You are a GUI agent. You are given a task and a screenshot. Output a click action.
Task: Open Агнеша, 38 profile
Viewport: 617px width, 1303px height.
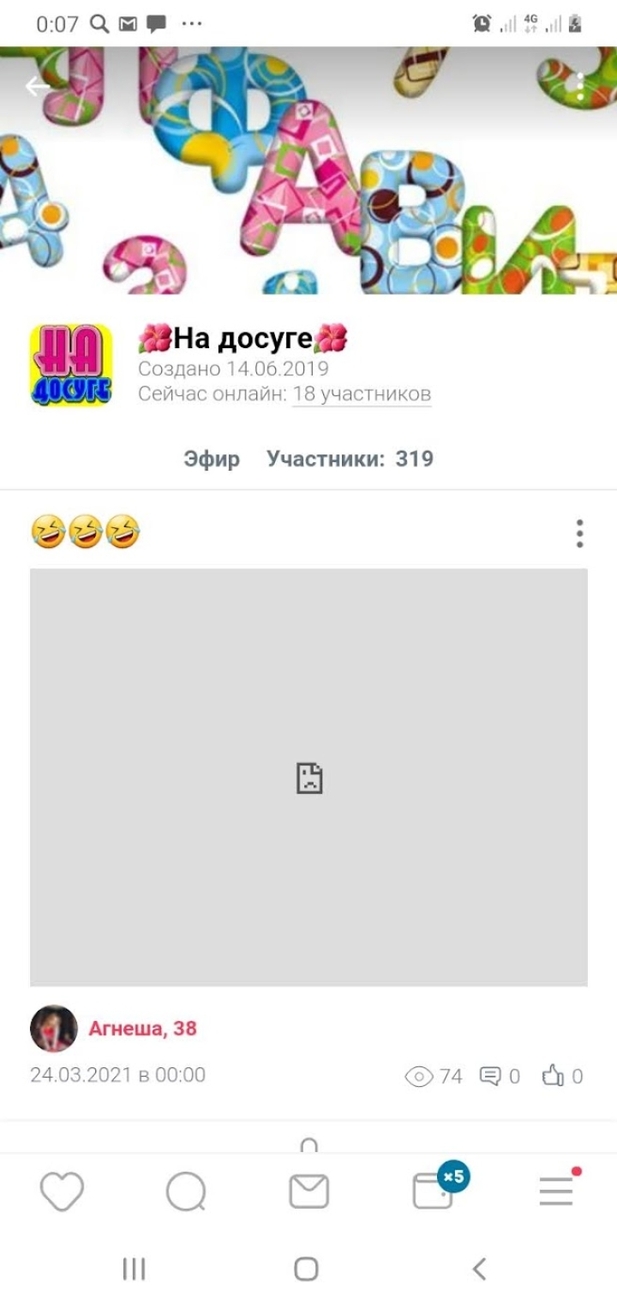(x=142, y=1028)
